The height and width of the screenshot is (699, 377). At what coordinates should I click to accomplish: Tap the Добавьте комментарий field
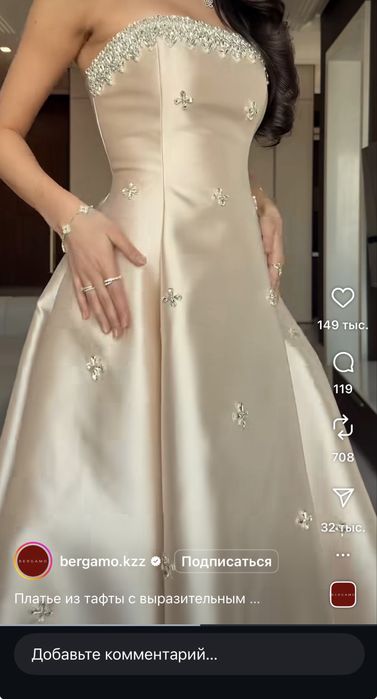[x=189, y=654]
